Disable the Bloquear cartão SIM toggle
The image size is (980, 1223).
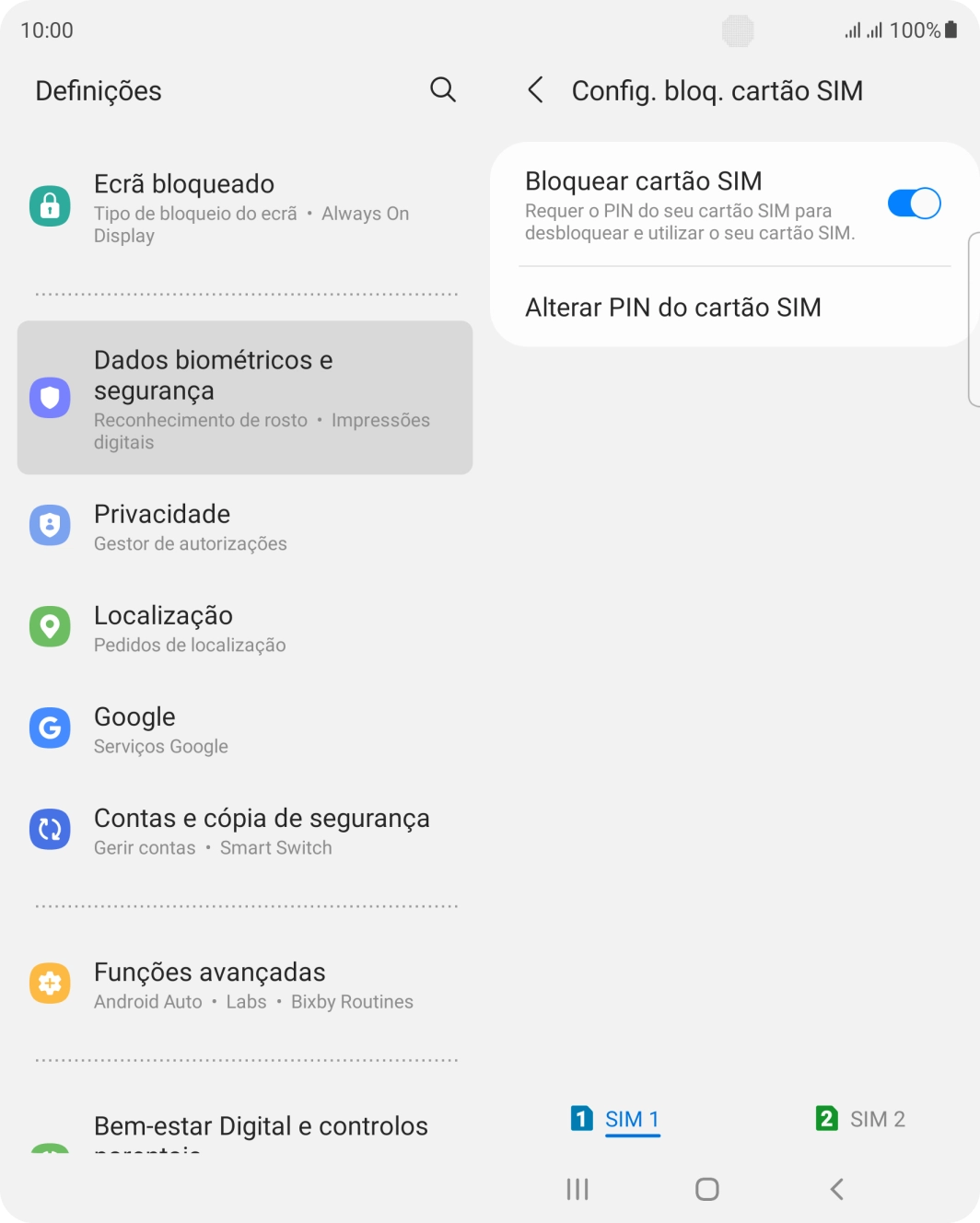[914, 203]
